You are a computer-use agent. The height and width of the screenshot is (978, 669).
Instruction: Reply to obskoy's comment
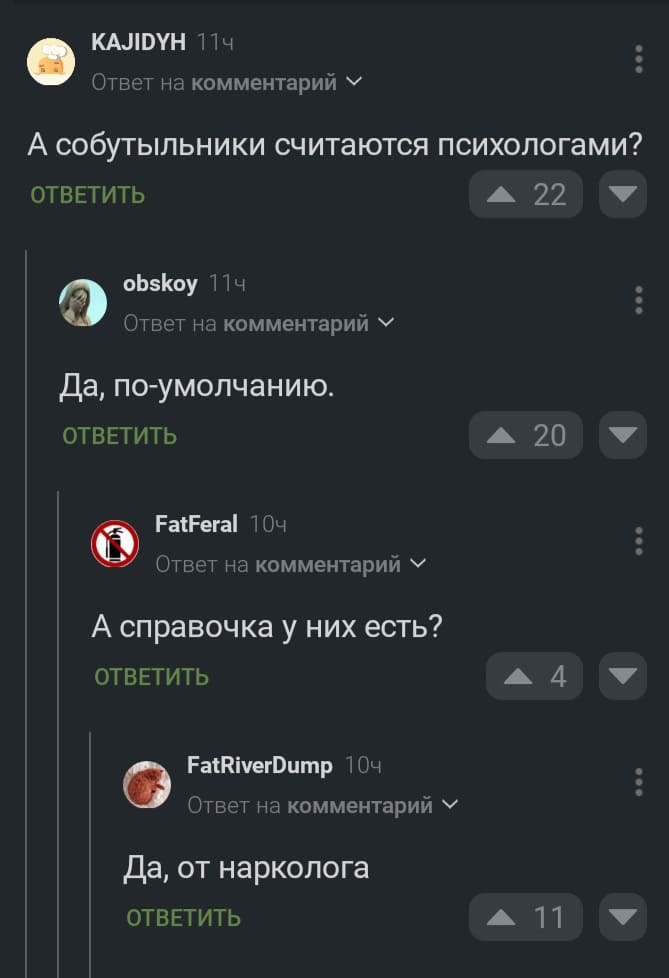click(120, 436)
